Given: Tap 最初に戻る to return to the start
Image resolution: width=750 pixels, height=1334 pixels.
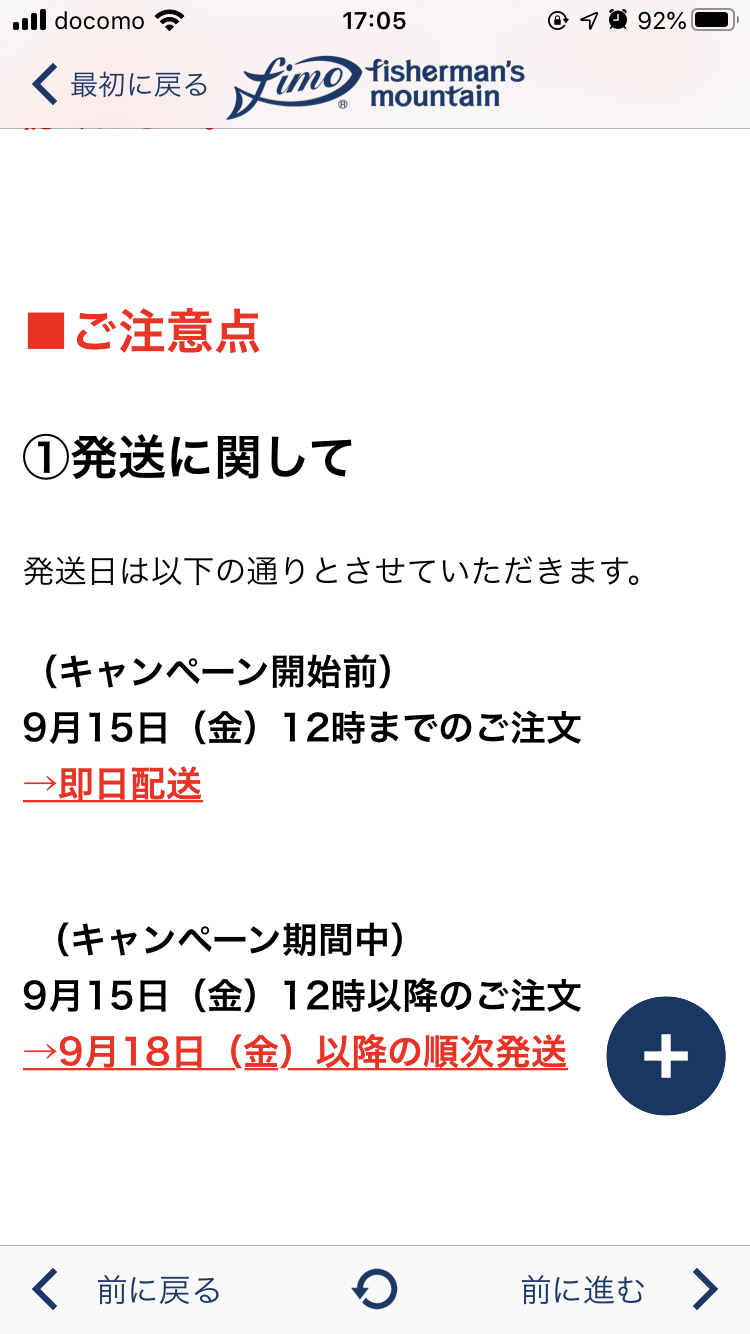Looking at the screenshot, I should click(119, 85).
